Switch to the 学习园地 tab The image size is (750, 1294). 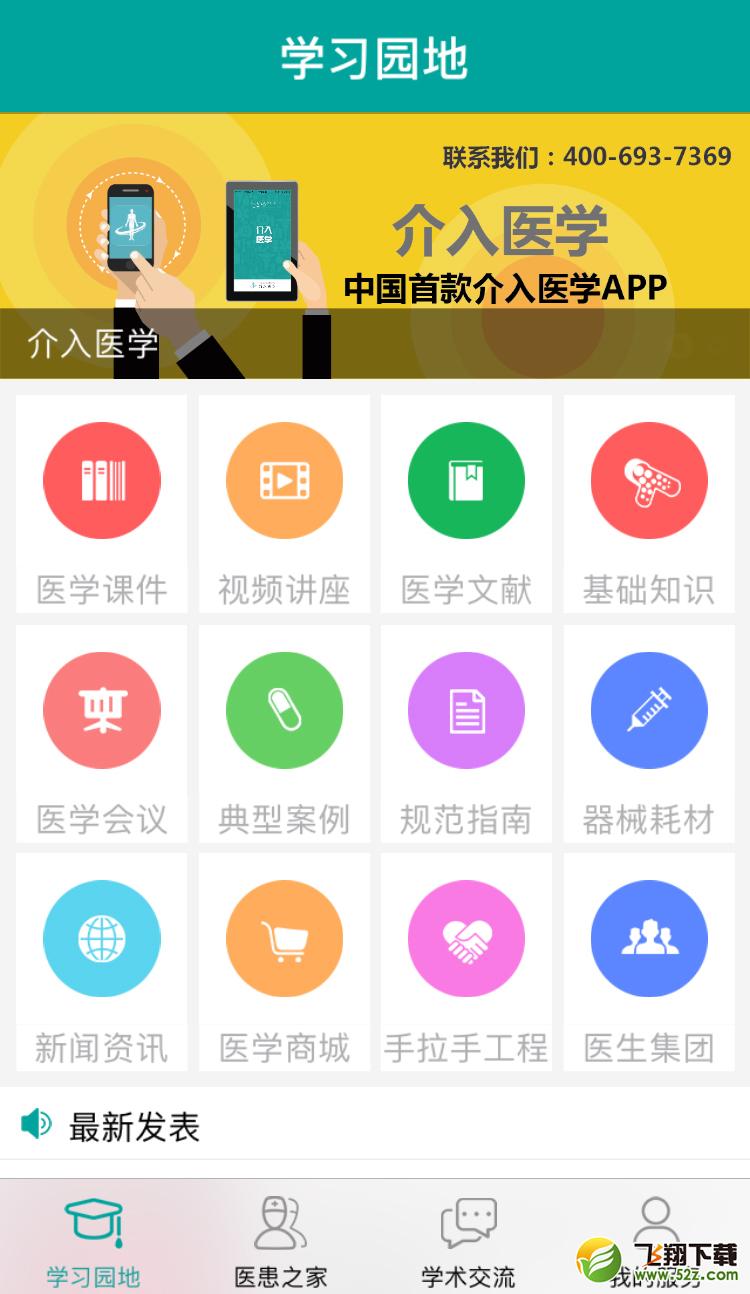(94, 1238)
